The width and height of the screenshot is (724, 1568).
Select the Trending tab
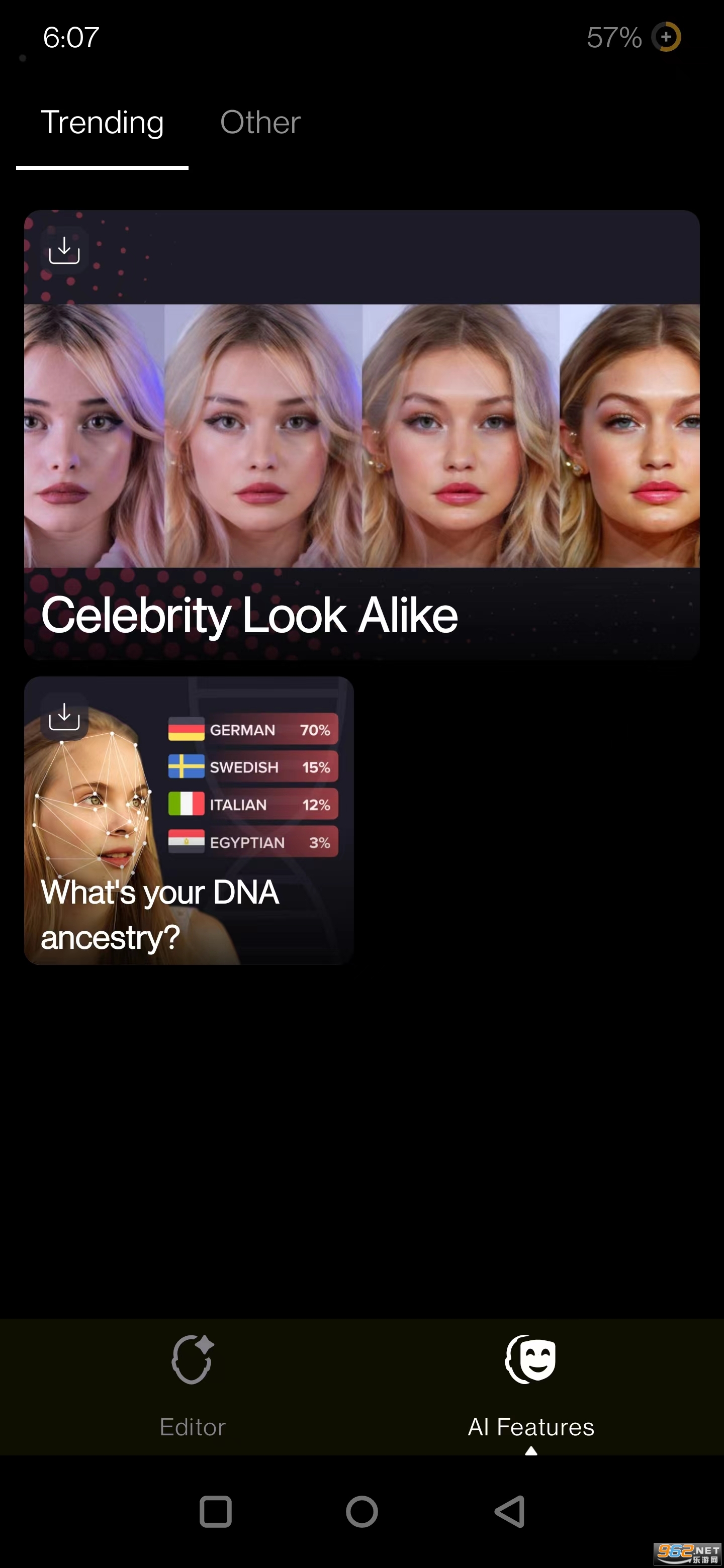102,122
